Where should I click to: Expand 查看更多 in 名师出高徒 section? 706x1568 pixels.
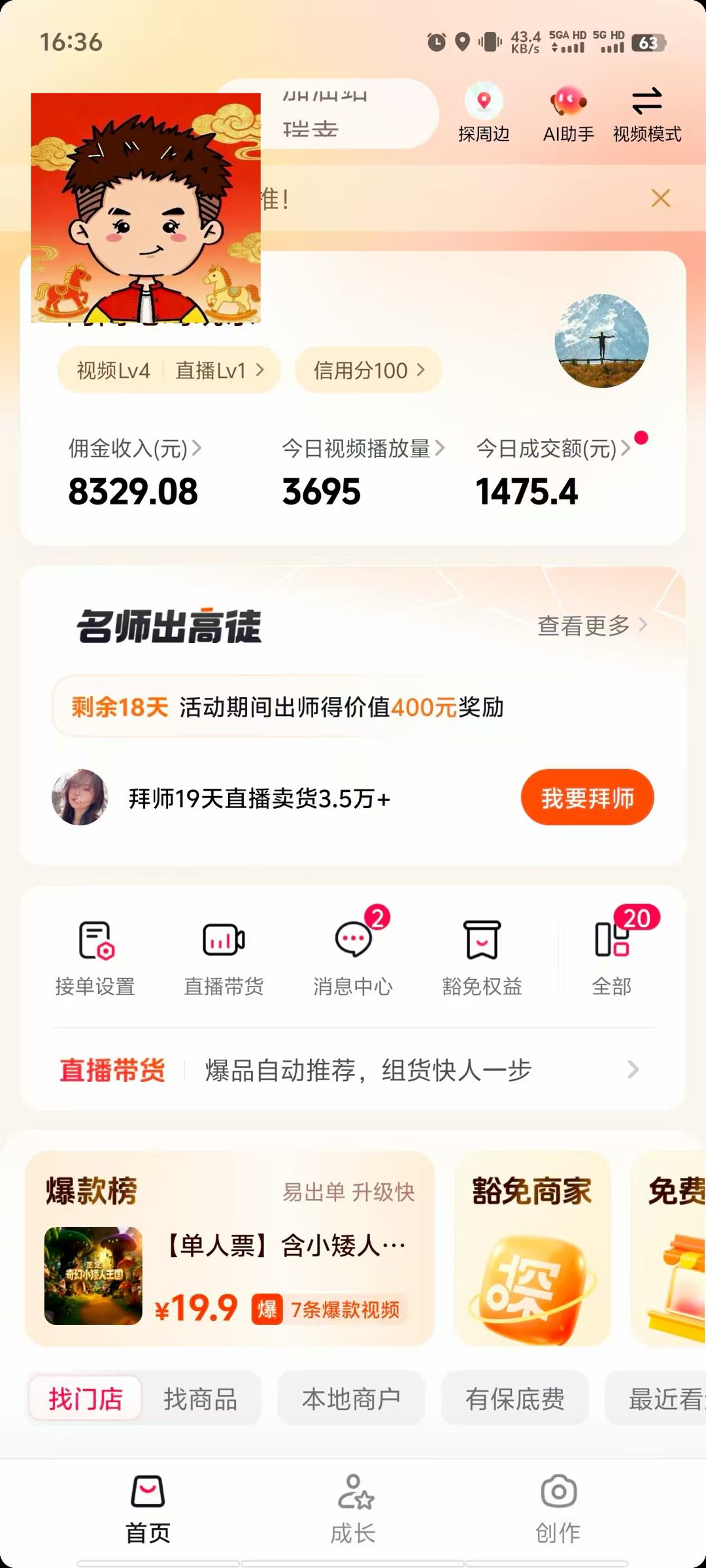tap(590, 625)
